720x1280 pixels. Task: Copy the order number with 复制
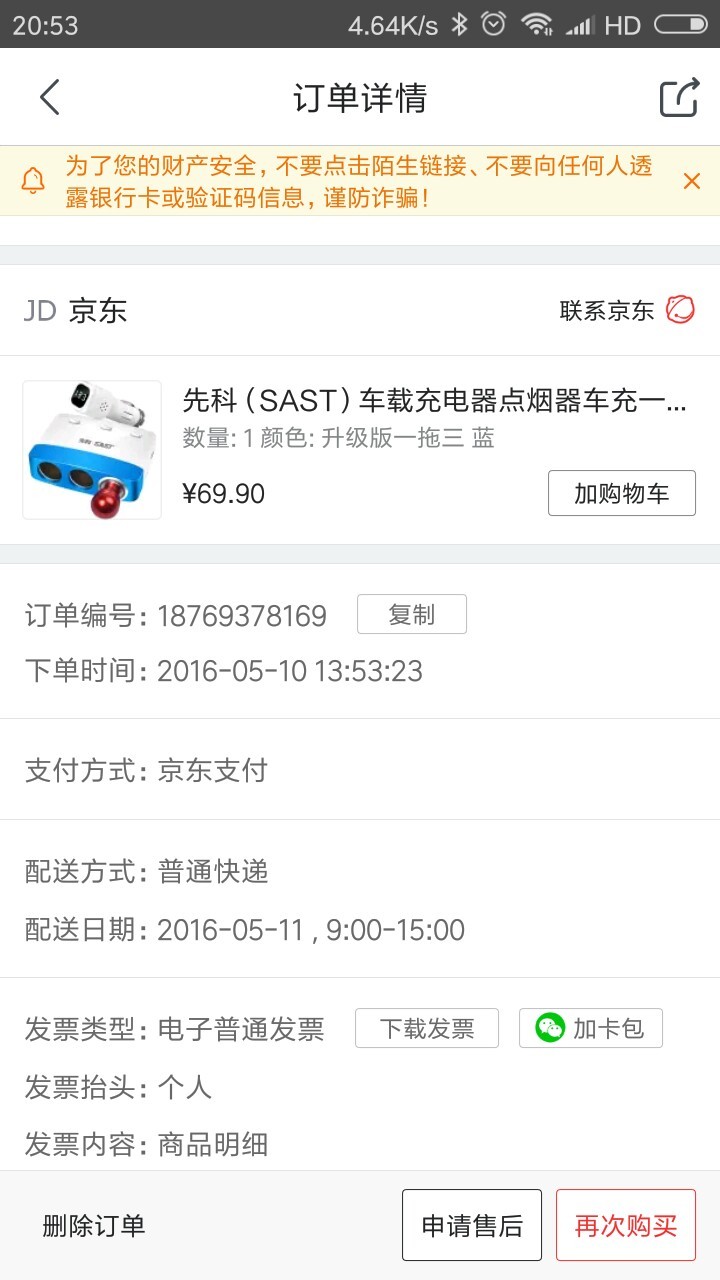(412, 614)
